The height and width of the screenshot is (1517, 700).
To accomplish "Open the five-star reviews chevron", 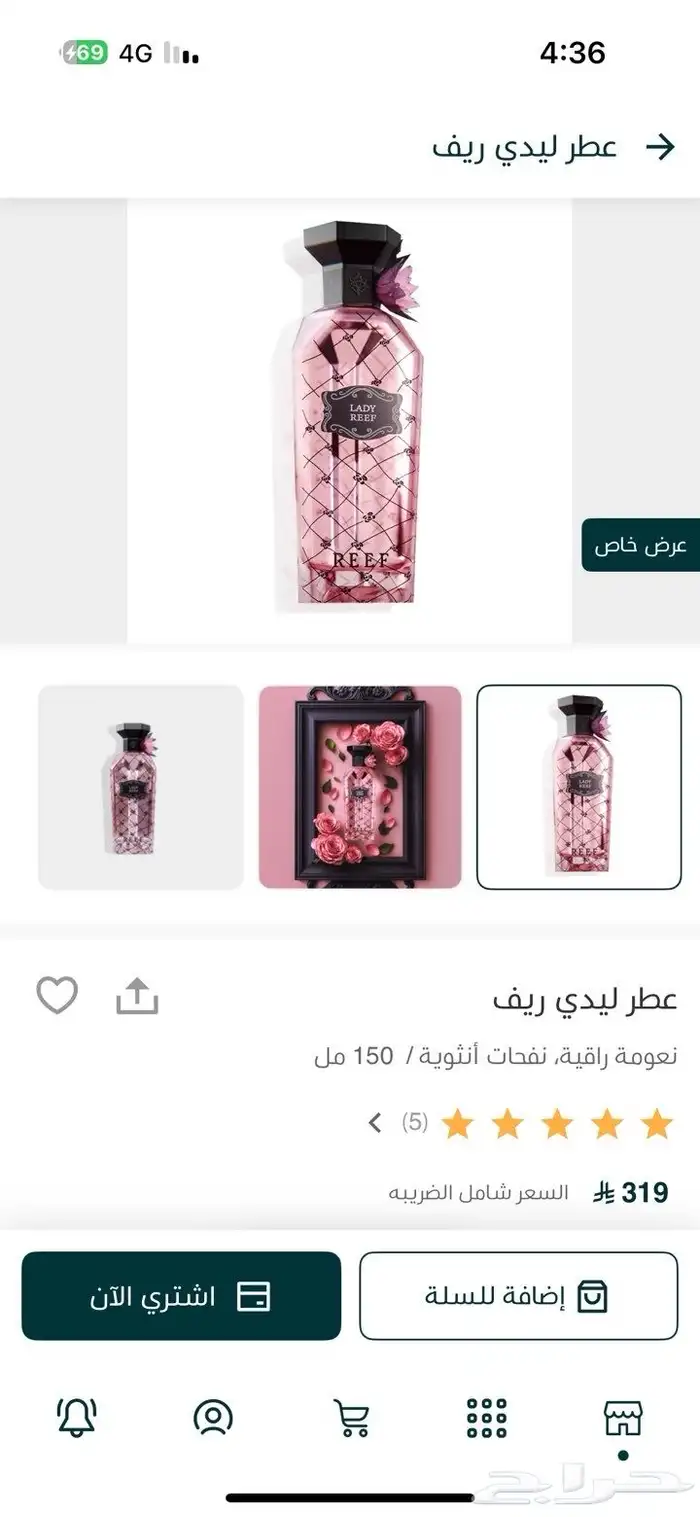I will pos(375,1123).
